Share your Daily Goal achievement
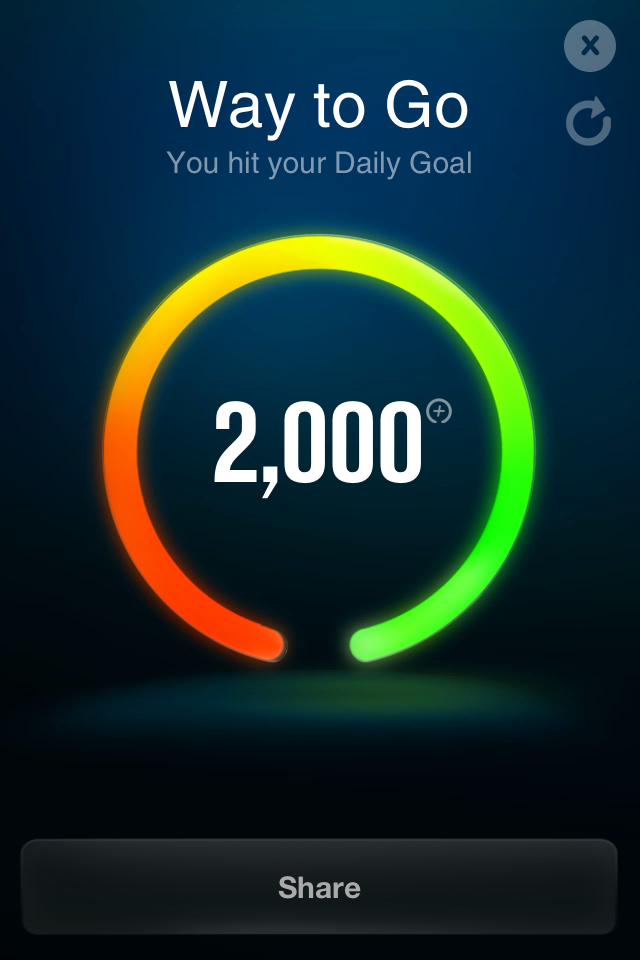The width and height of the screenshot is (640, 960). (319, 887)
